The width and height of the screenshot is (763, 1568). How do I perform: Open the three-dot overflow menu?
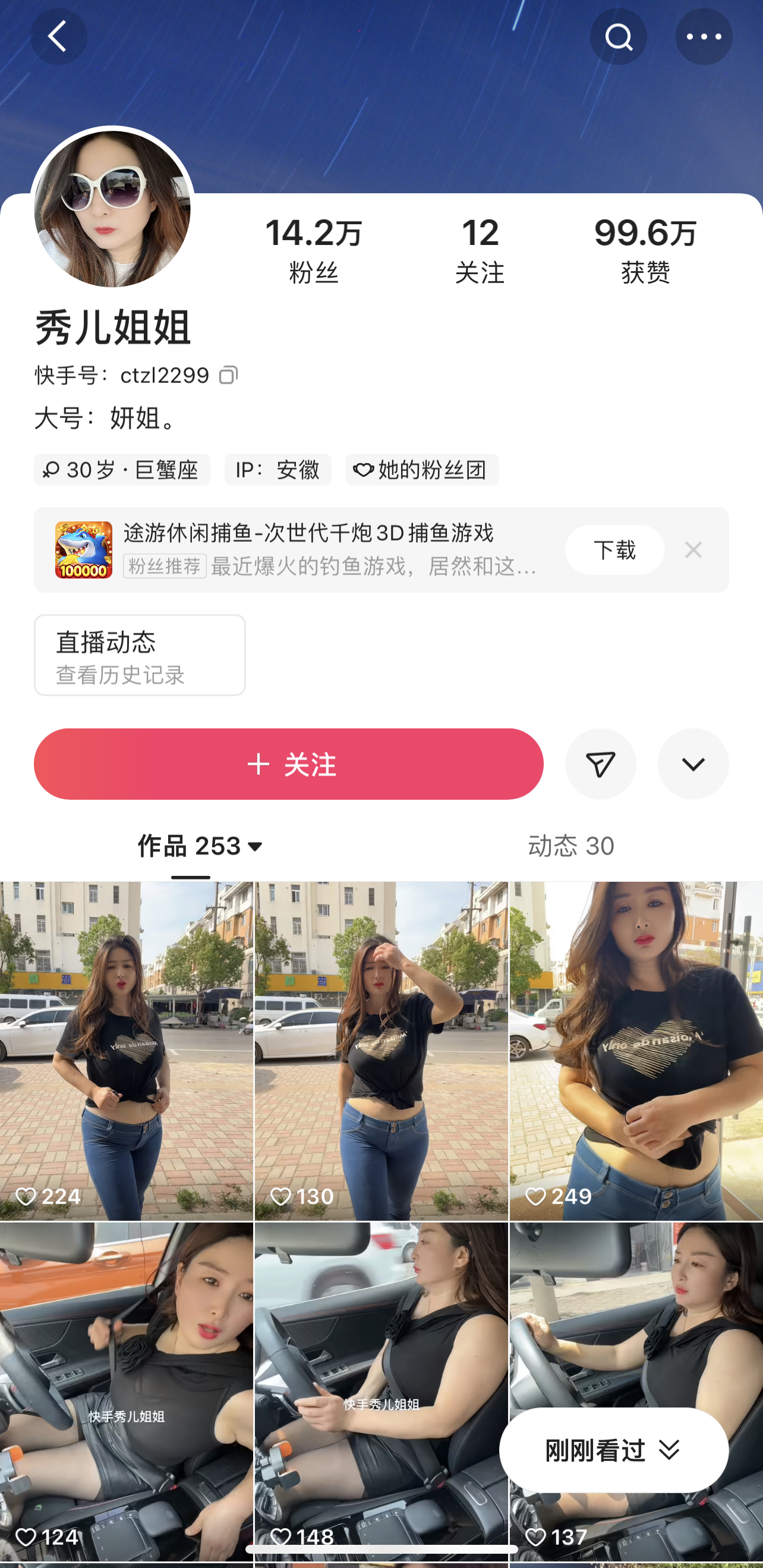(x=704, y=36)
